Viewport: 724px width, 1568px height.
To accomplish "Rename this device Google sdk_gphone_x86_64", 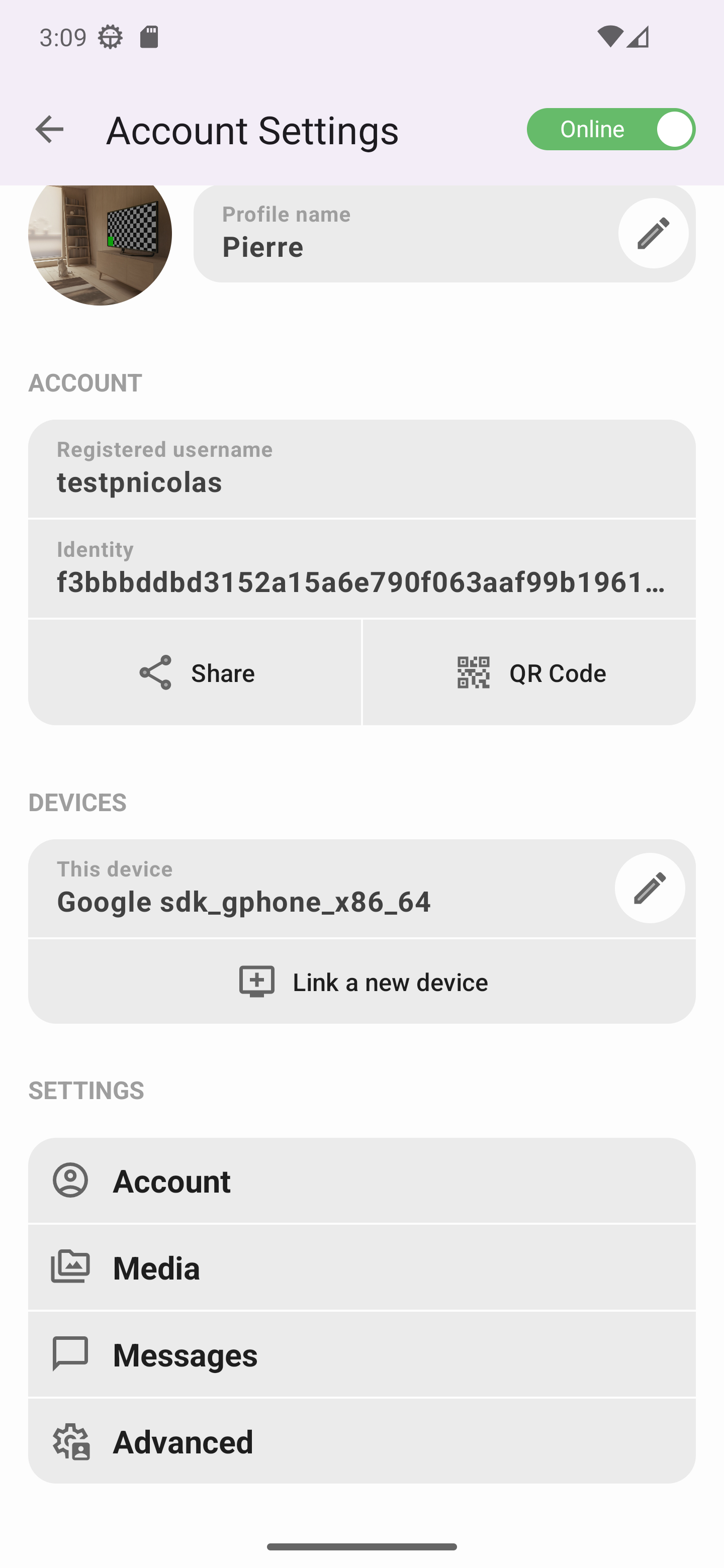I will tap(650, 888).
